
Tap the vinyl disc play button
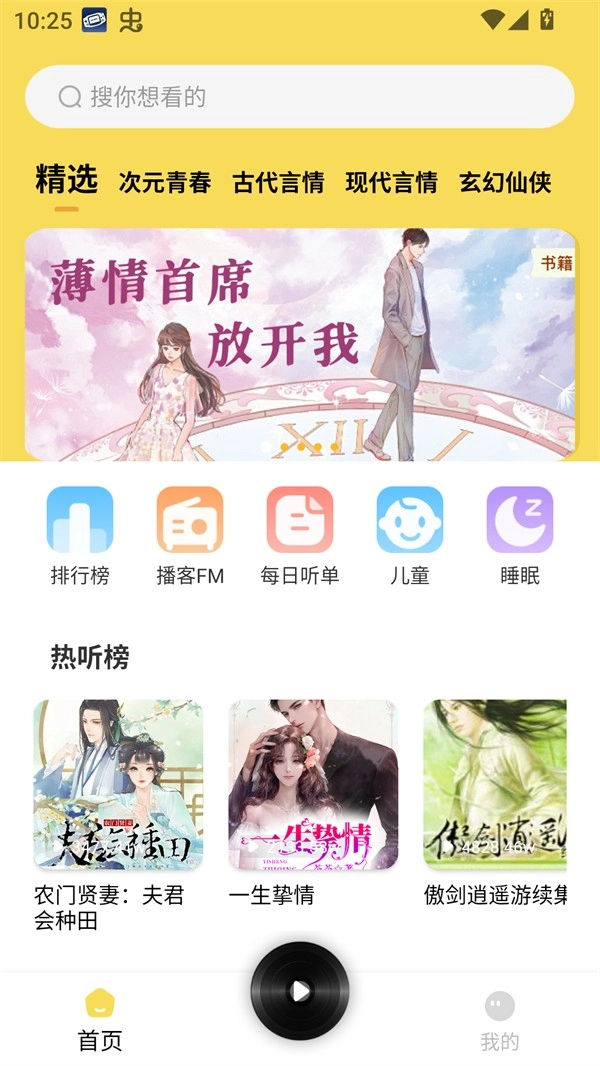(x=300, y=991)
